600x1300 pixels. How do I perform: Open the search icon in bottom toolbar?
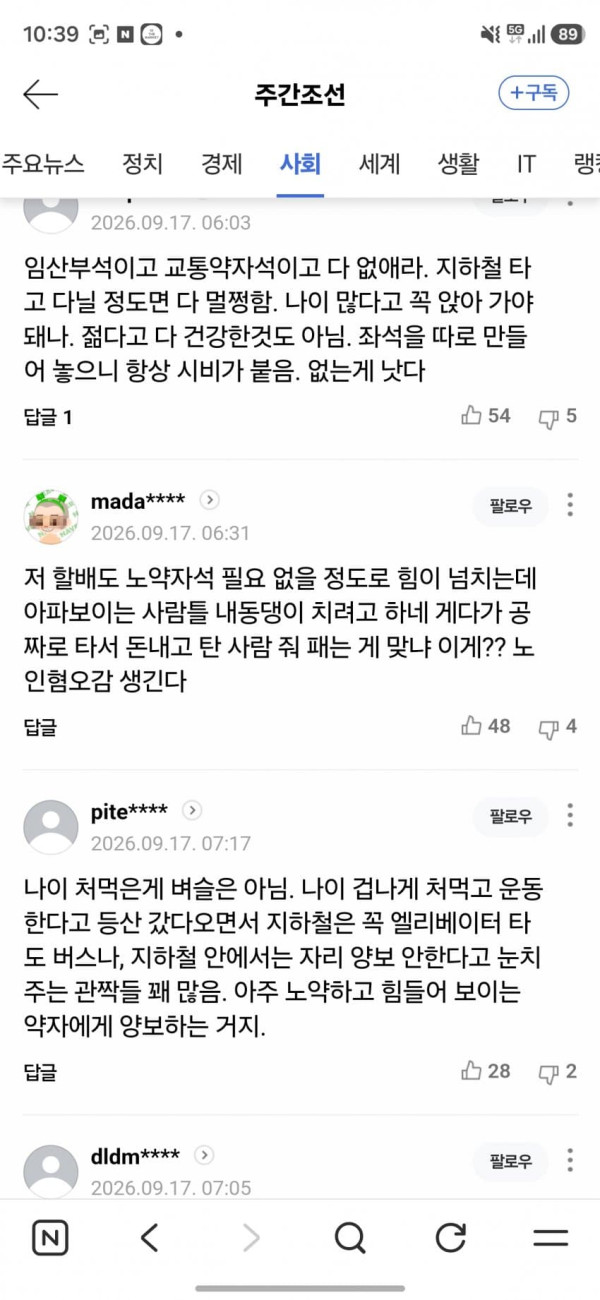pos(350,1238)
